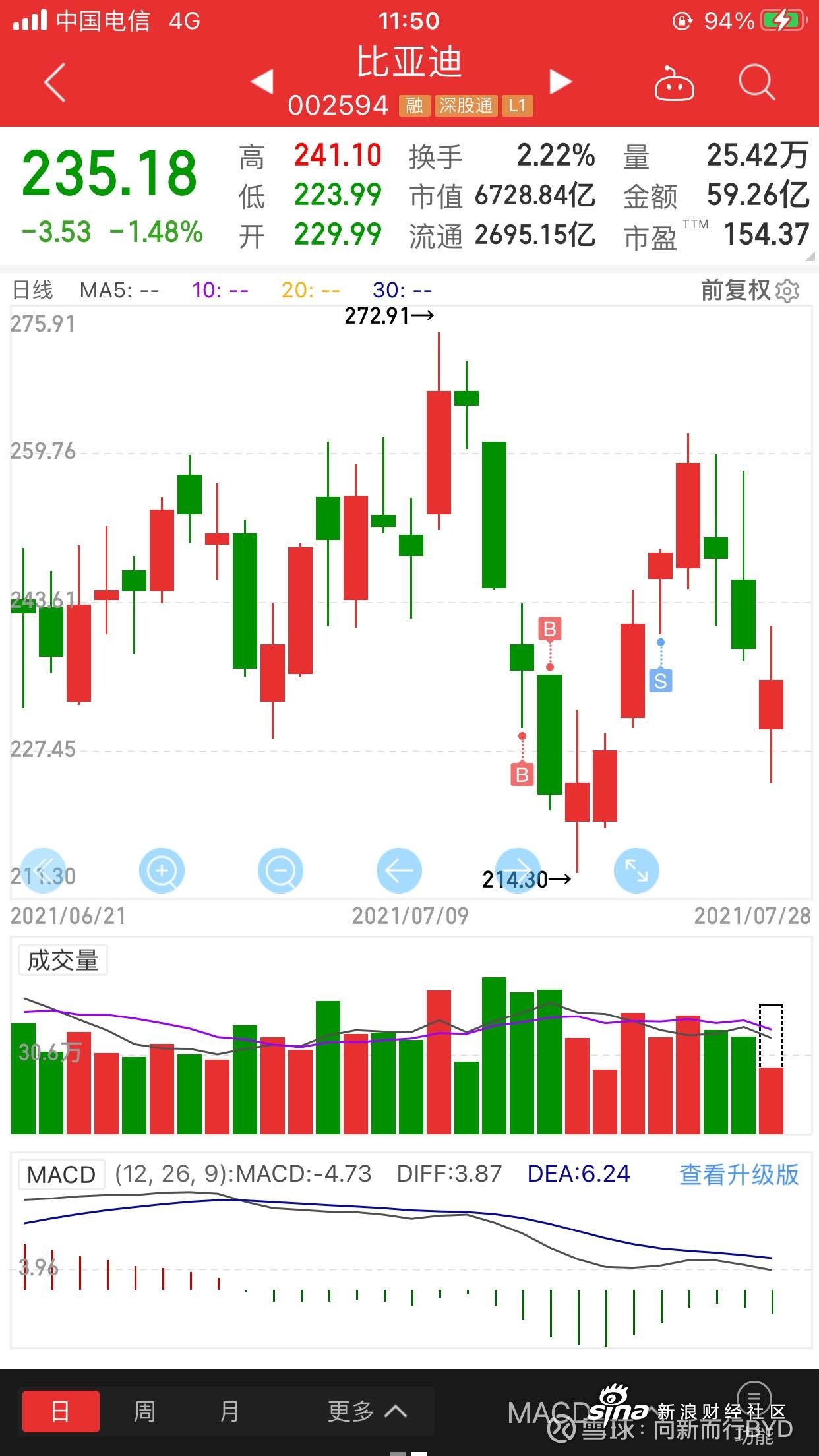Move chart left with arrow button

coord(399,870)
